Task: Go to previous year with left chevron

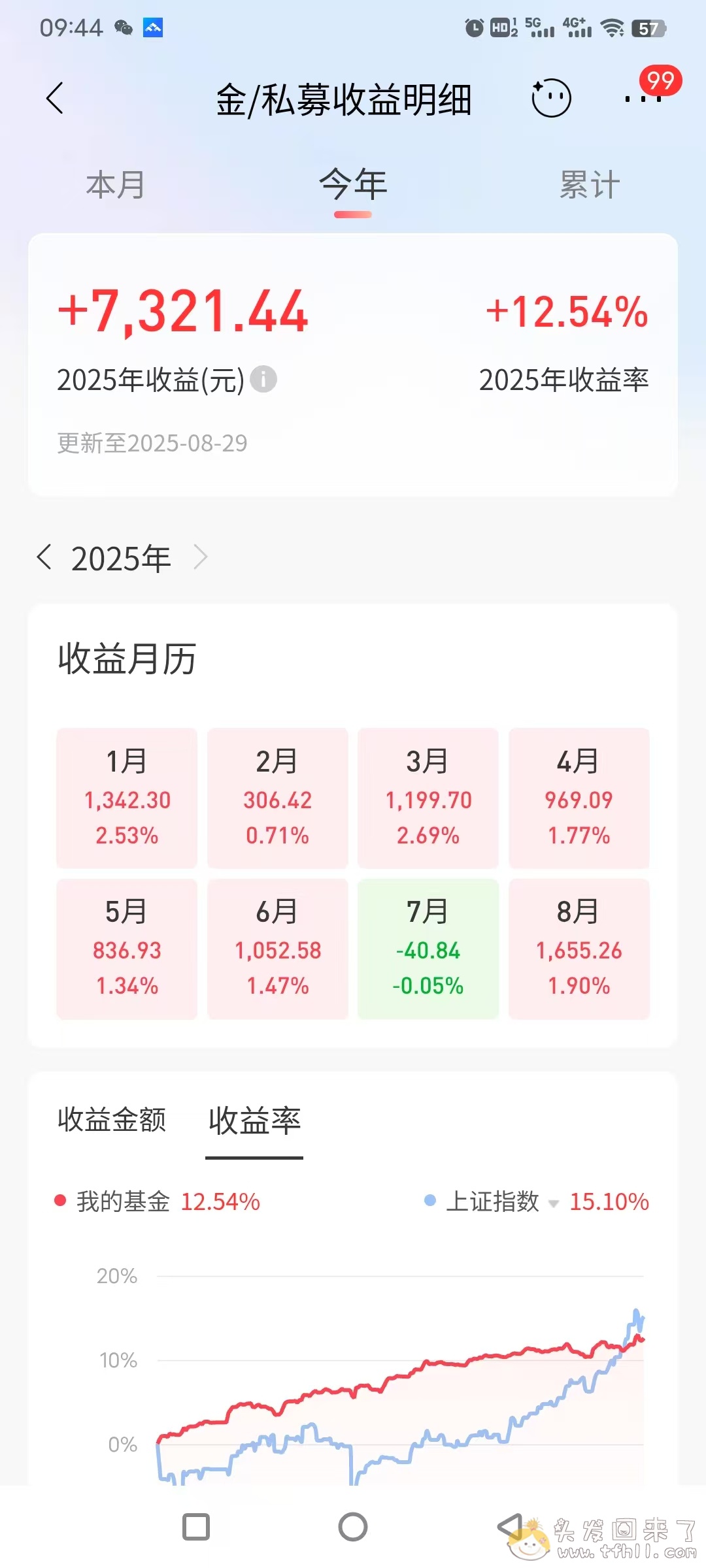Action: pos(44,557)
